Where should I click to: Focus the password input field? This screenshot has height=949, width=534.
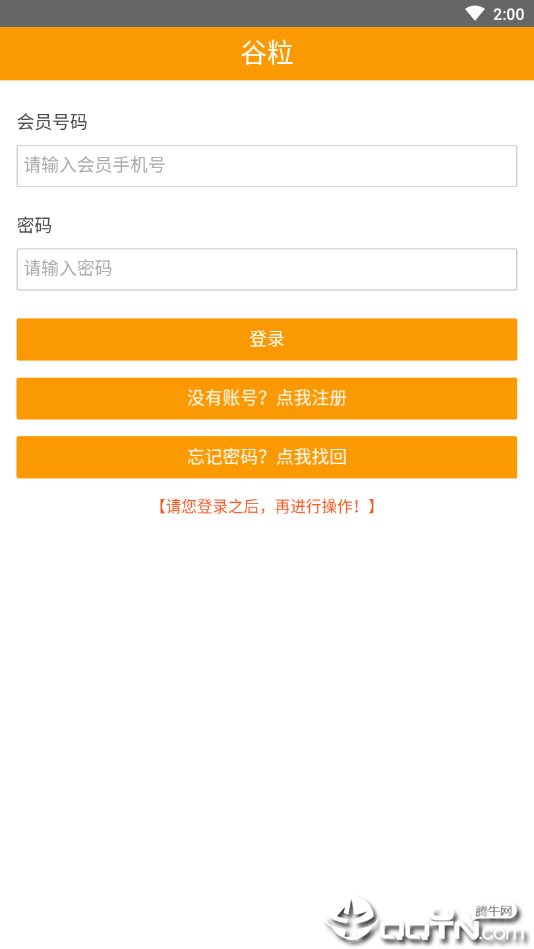pos(266,269)
